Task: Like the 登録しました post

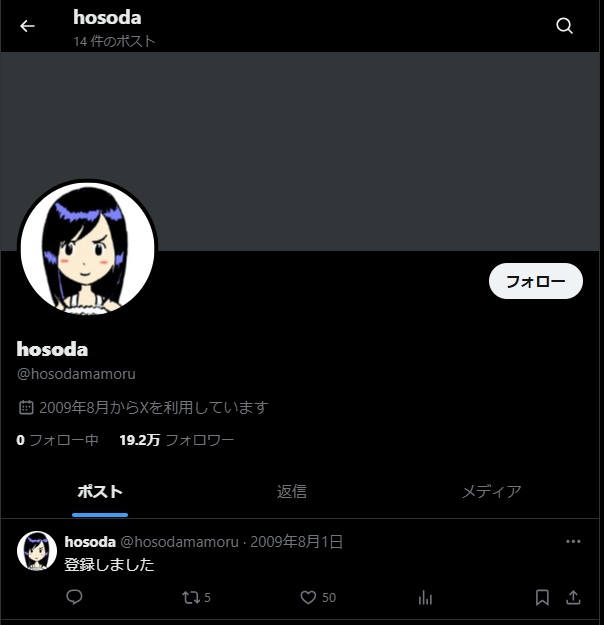Action: (x=309, y=597)
